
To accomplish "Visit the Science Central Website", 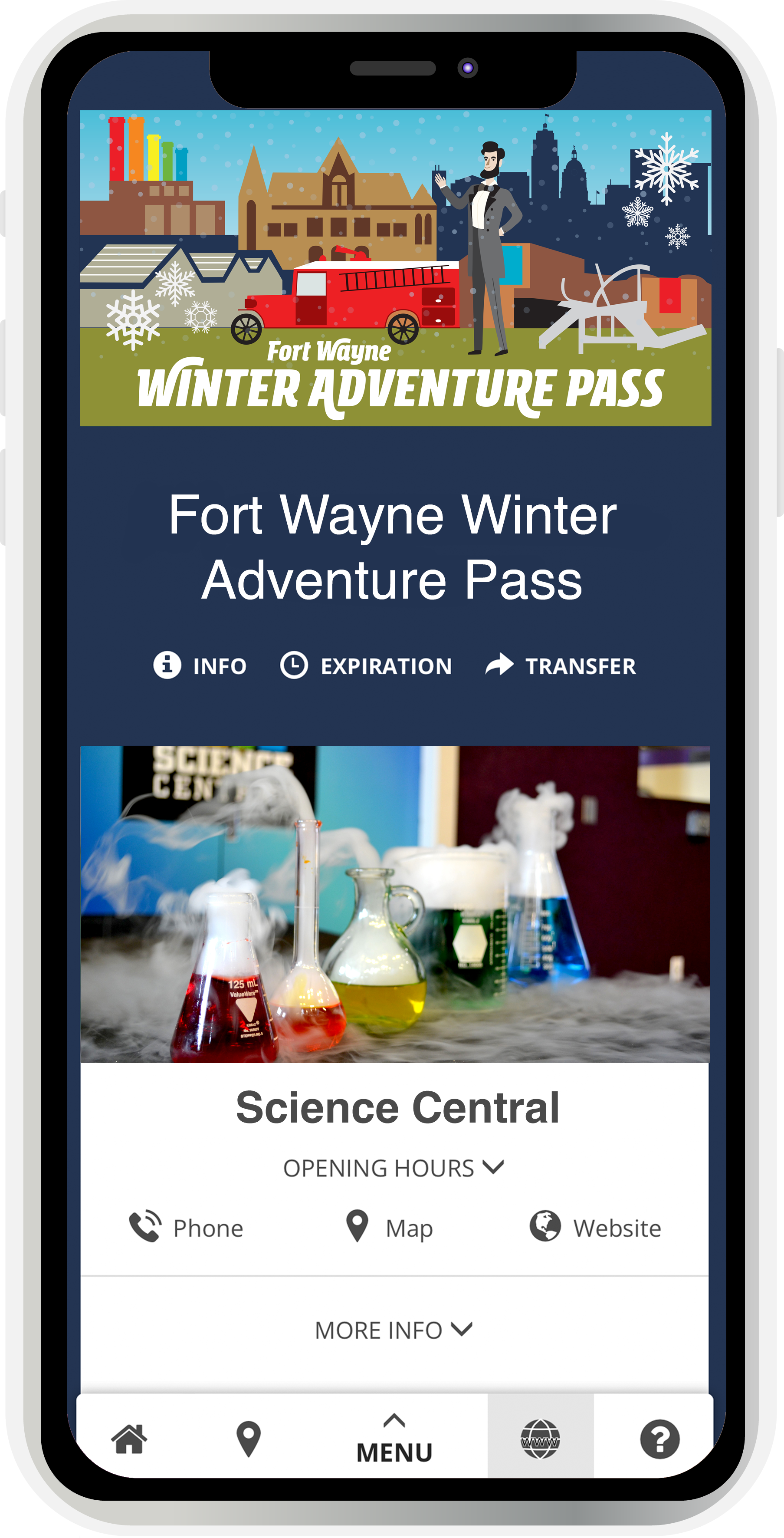I will pyautogui.click(x=595, y=1228).
